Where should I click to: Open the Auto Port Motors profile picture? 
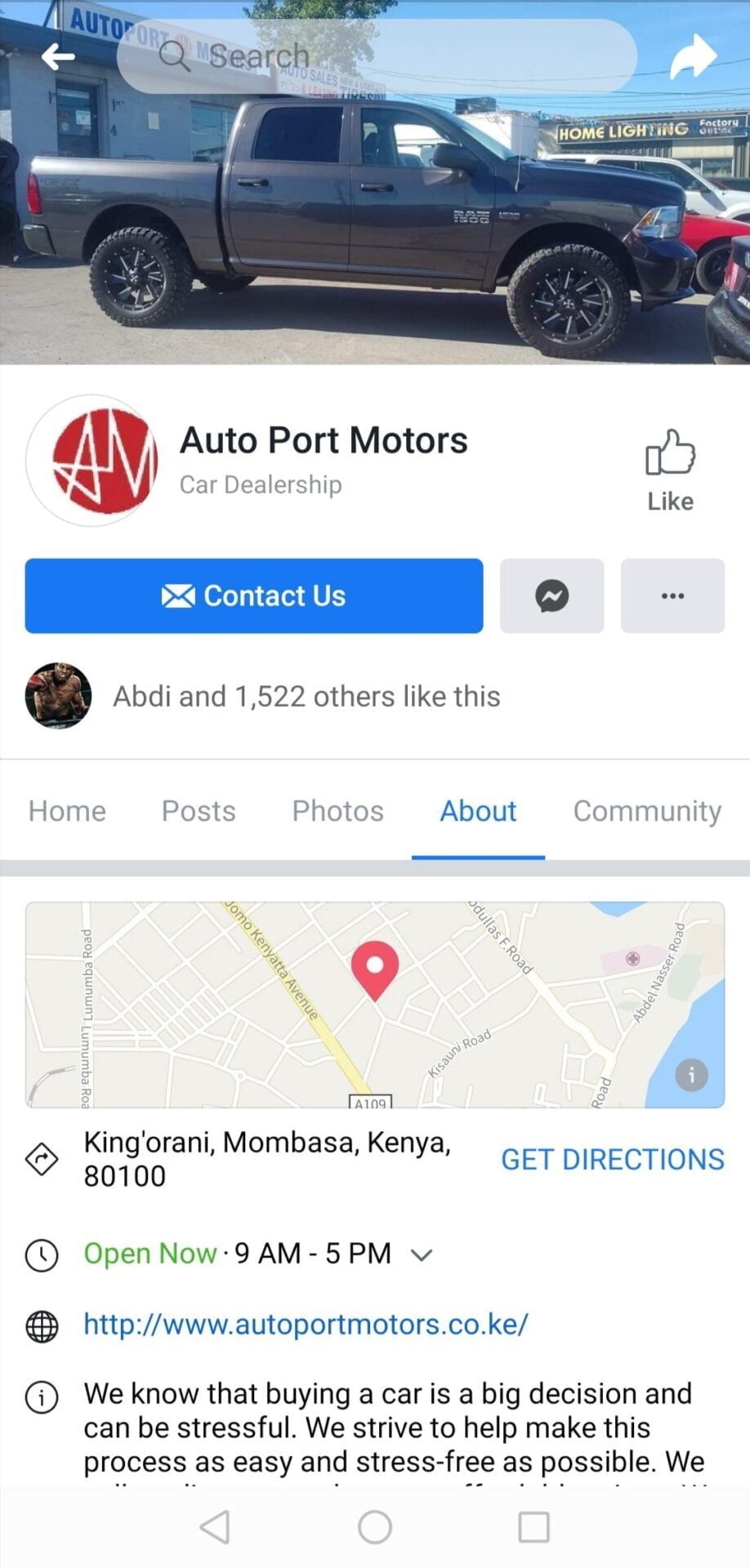coord(94,461)
